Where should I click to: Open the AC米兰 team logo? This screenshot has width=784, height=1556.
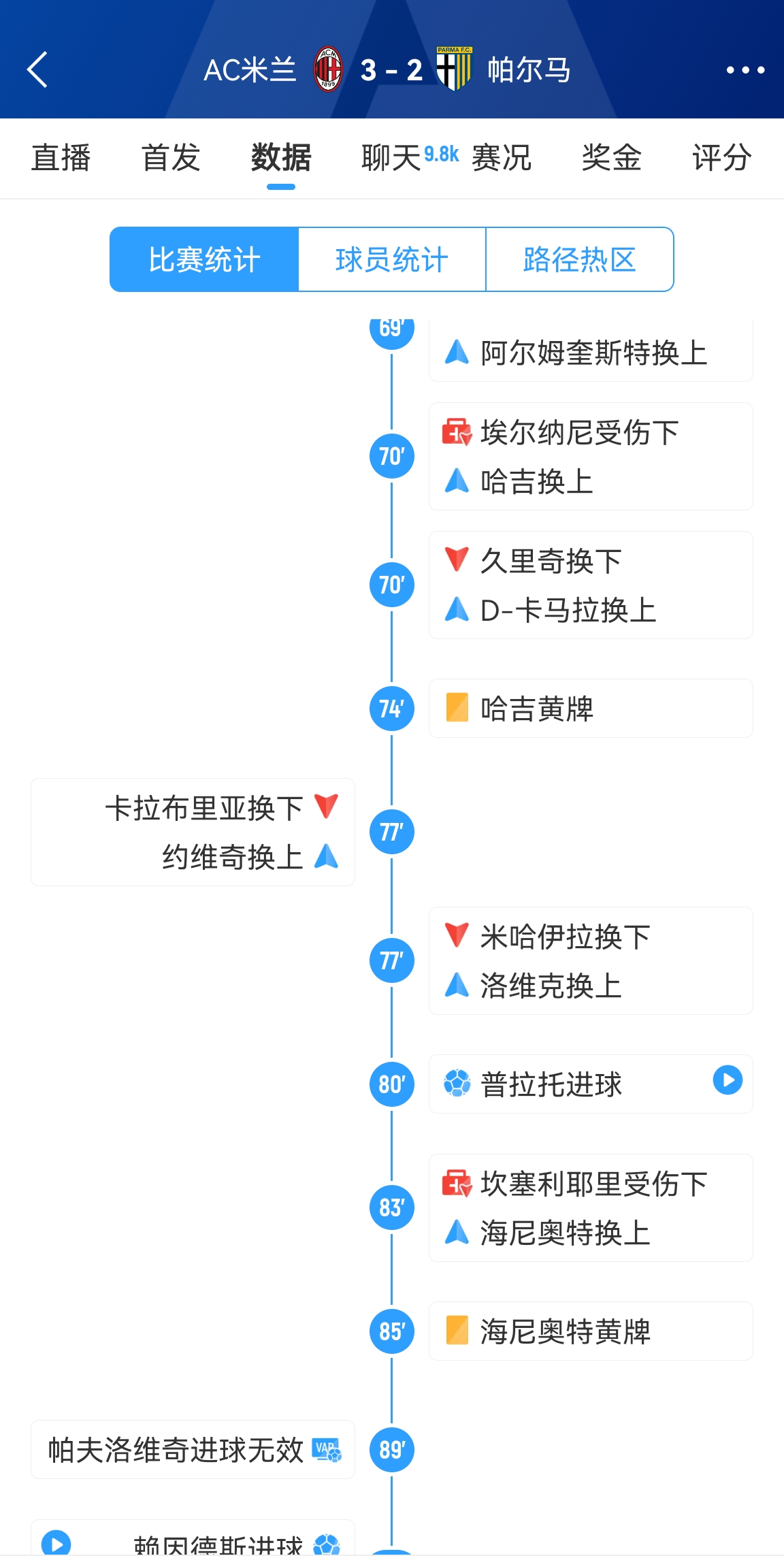coord(327,69)
